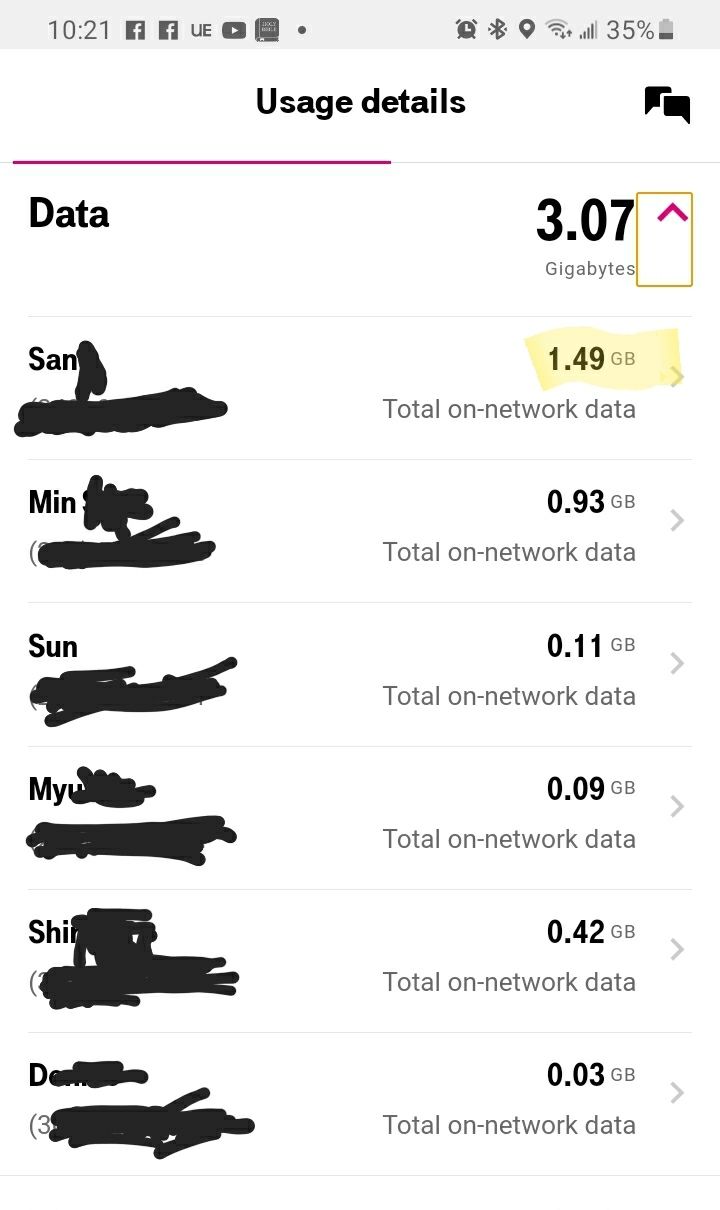Open the Sun line using 0.11 GB
The width and height of the screenshot is (720, 1210).
point(360,675)
